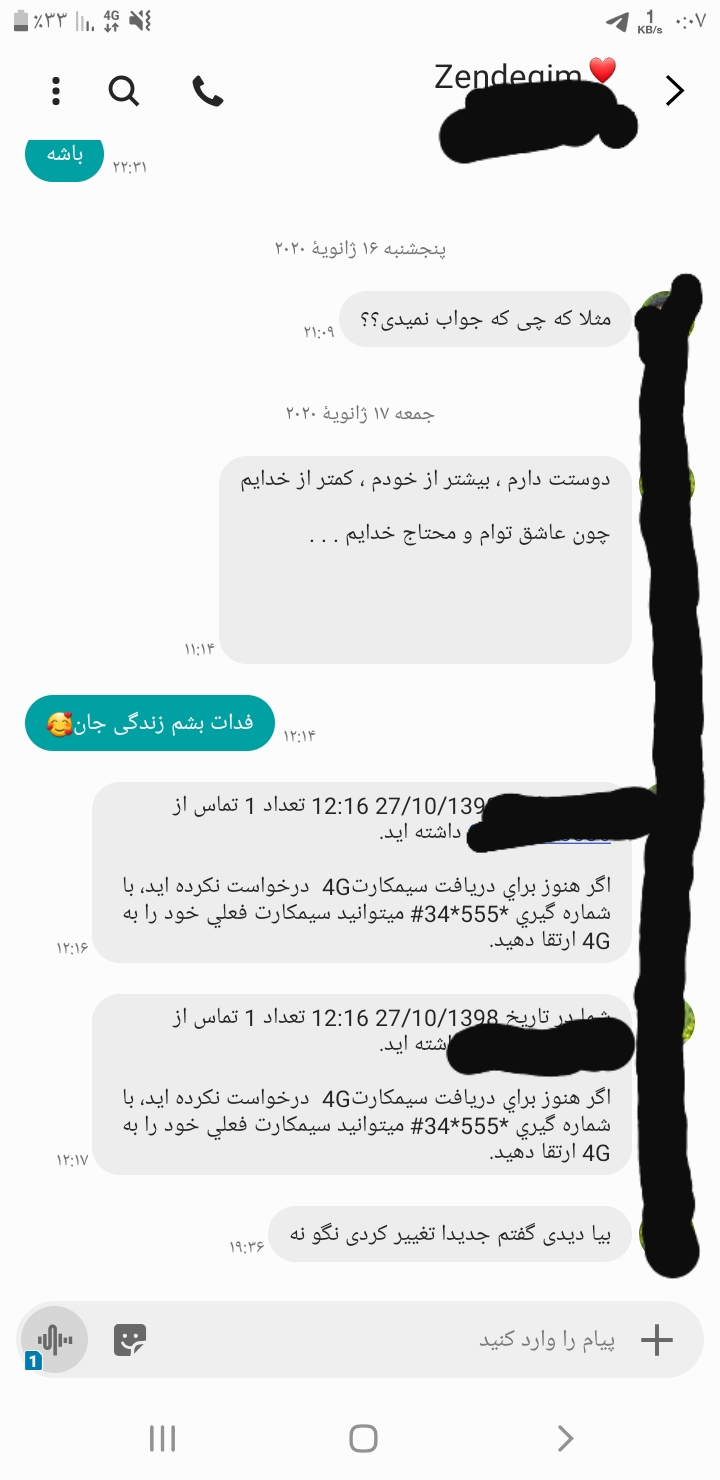
Task: Open the three-dot overflow menu
Action: 56,91
